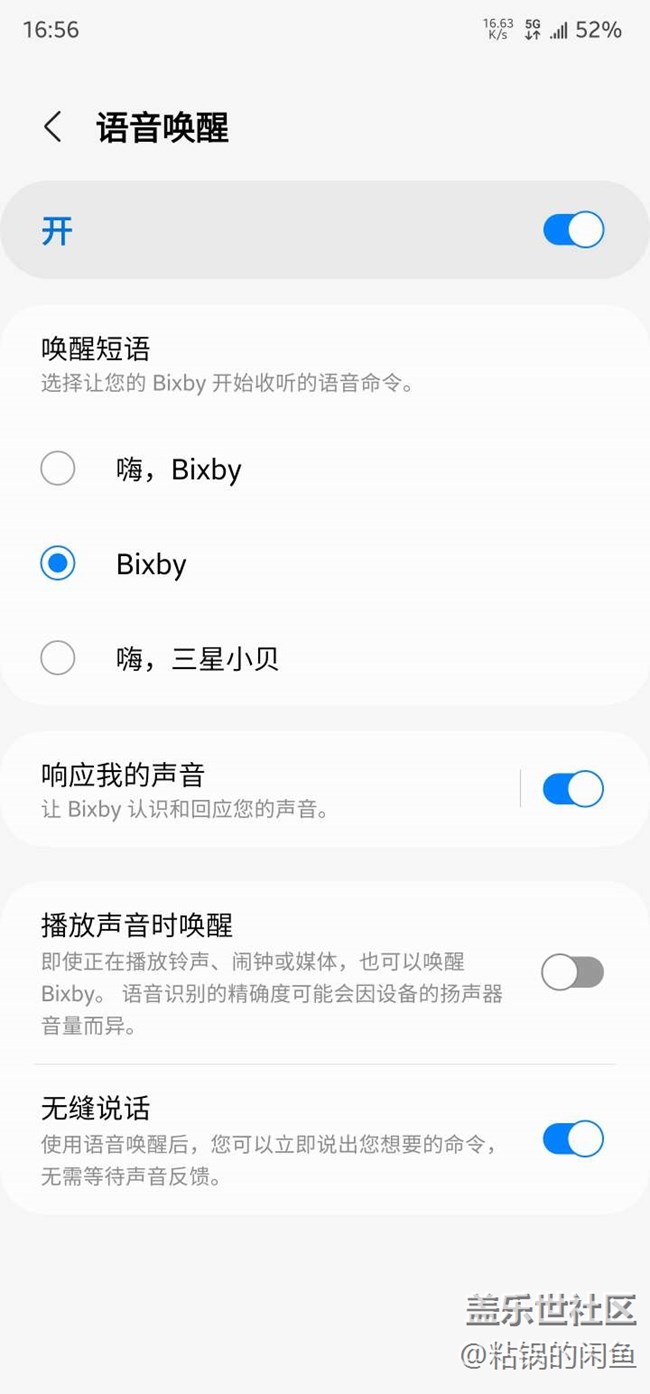Image resolution: width=650 pixels, height=1394 pixels.
Task: Go back from 语音唤醒 screen
Action: 53,127
